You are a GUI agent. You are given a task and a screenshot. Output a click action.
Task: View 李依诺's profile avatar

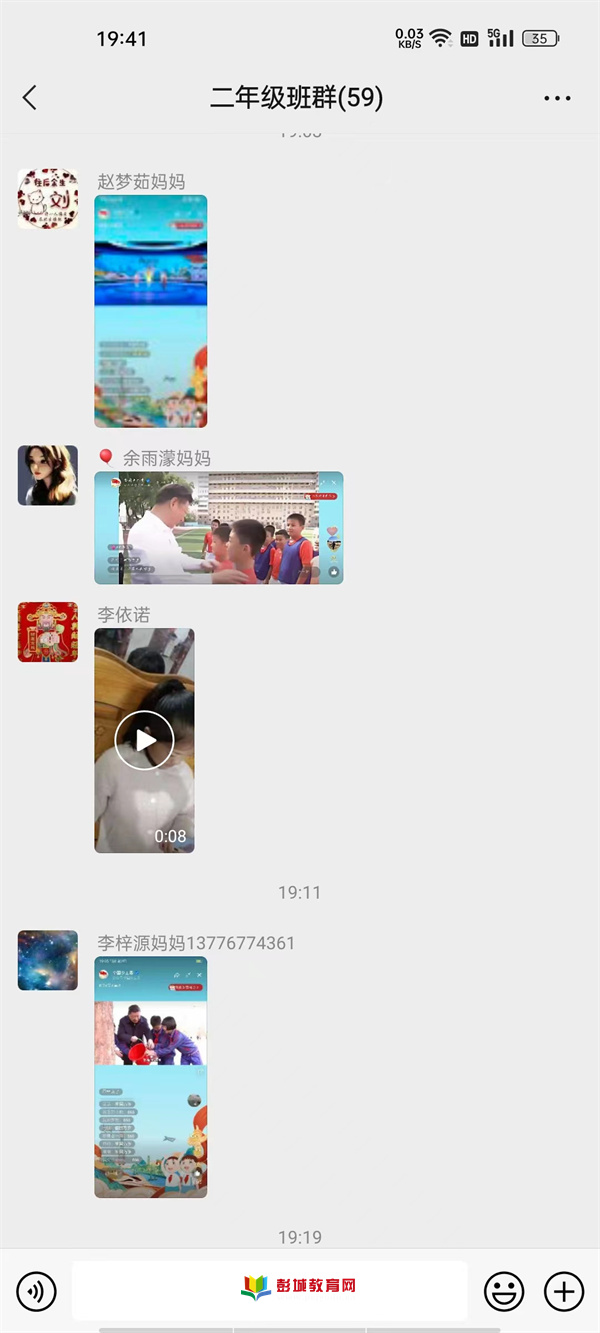tap(48, 632)
